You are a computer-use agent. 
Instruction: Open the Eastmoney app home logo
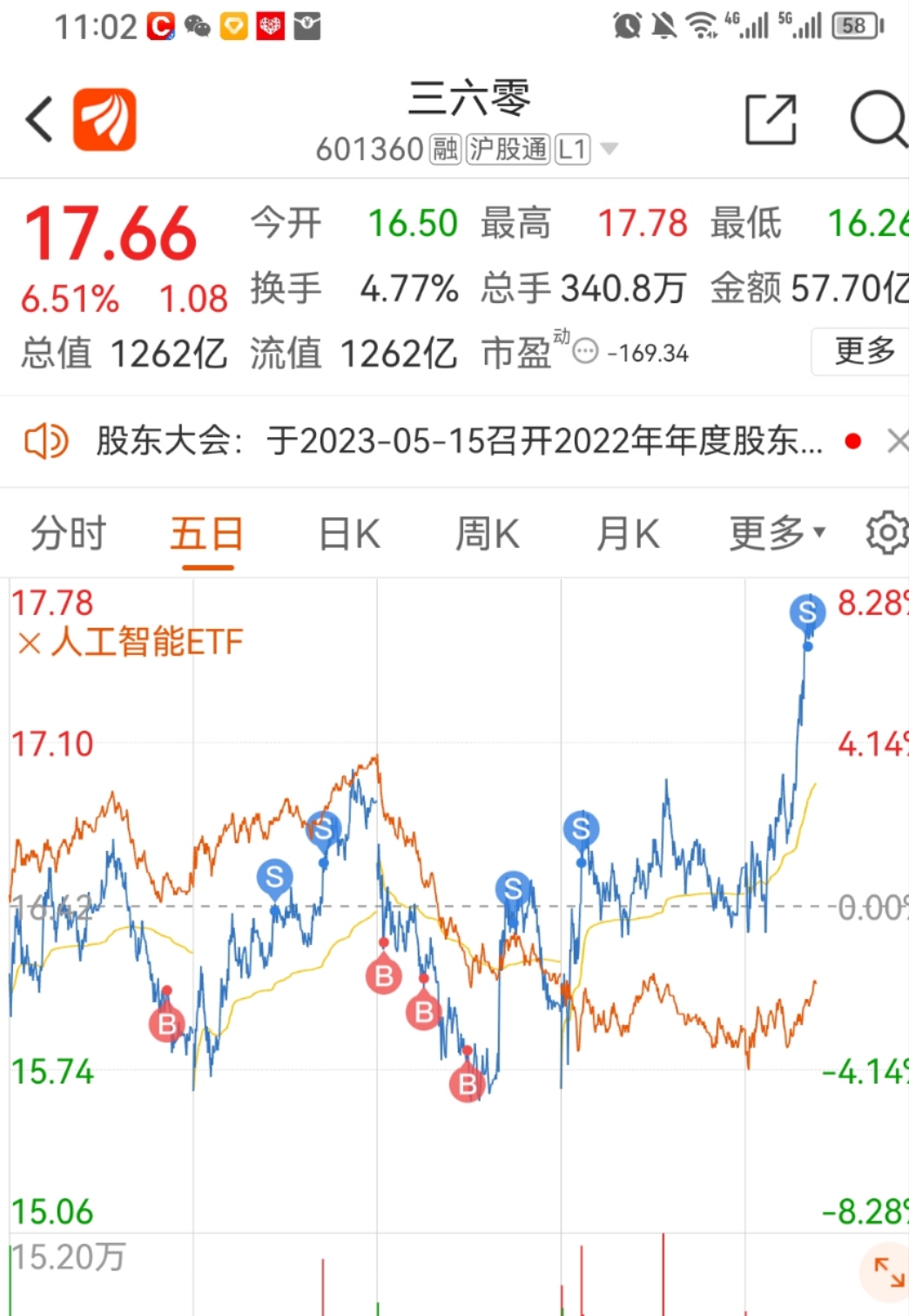point(106,118)
